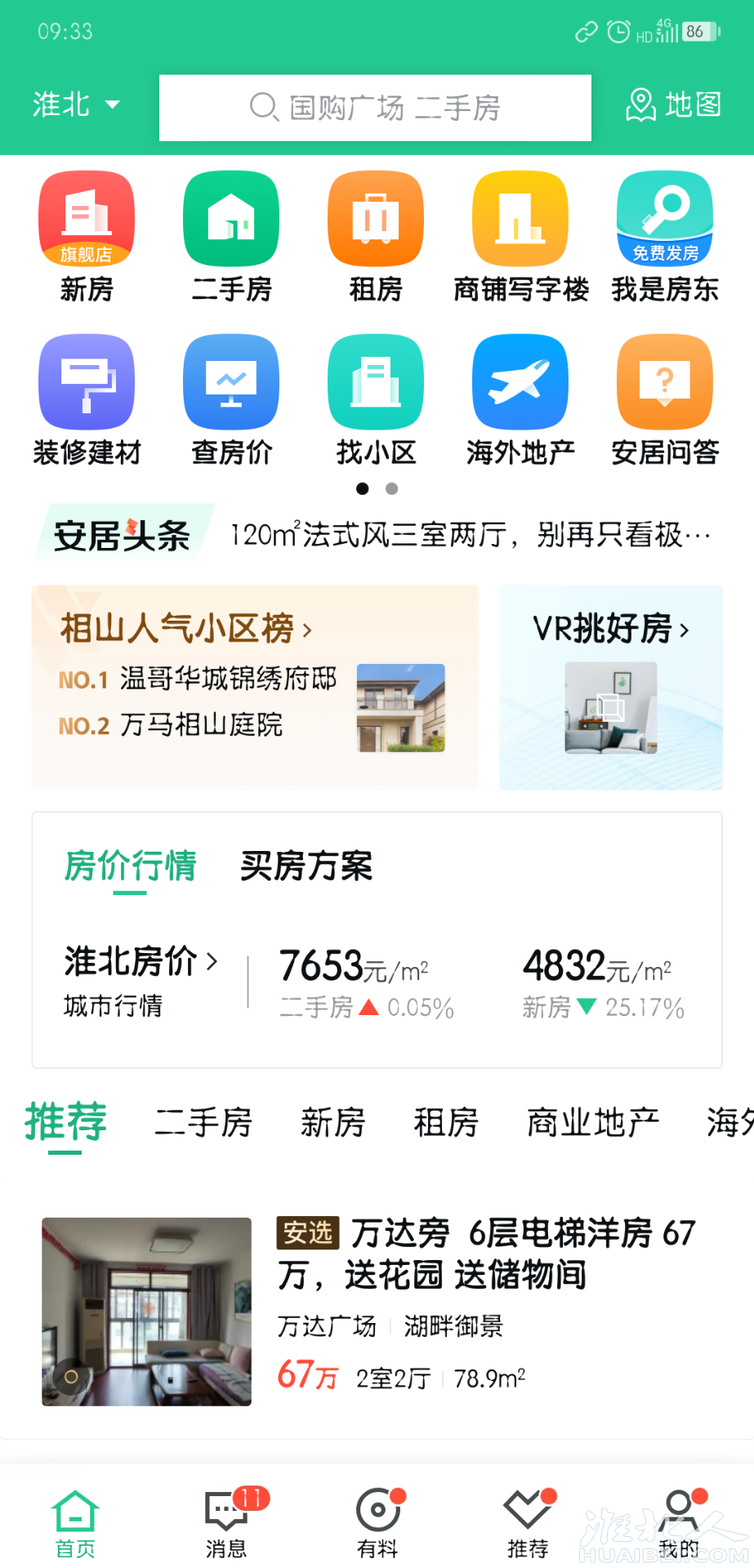Open 商铺写字楼 listings
The height and width of the screenshot is (1568, 754).
coord(520,235)
